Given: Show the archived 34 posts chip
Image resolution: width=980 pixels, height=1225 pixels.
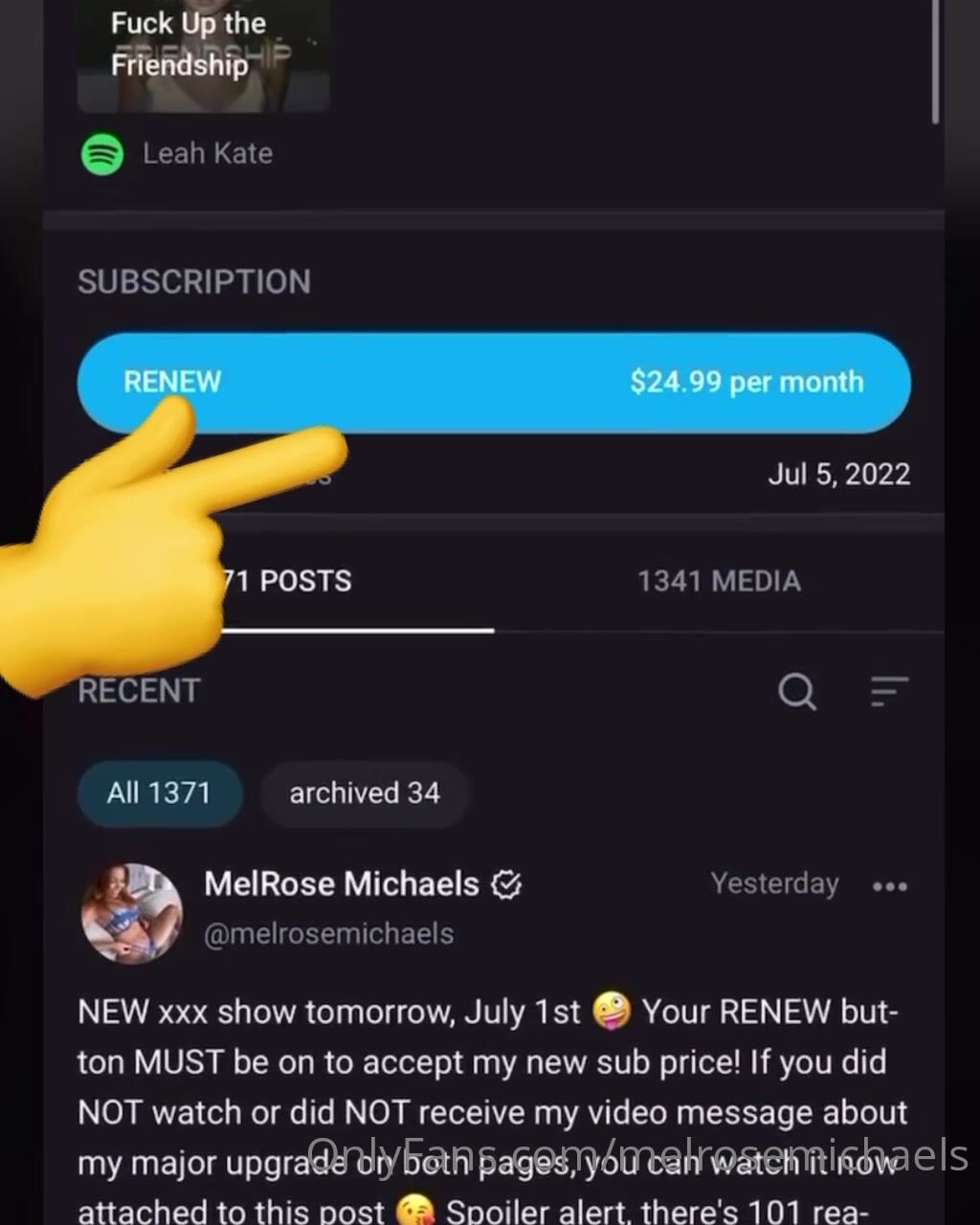Looking at the screenshot, I should coord(365,793).
